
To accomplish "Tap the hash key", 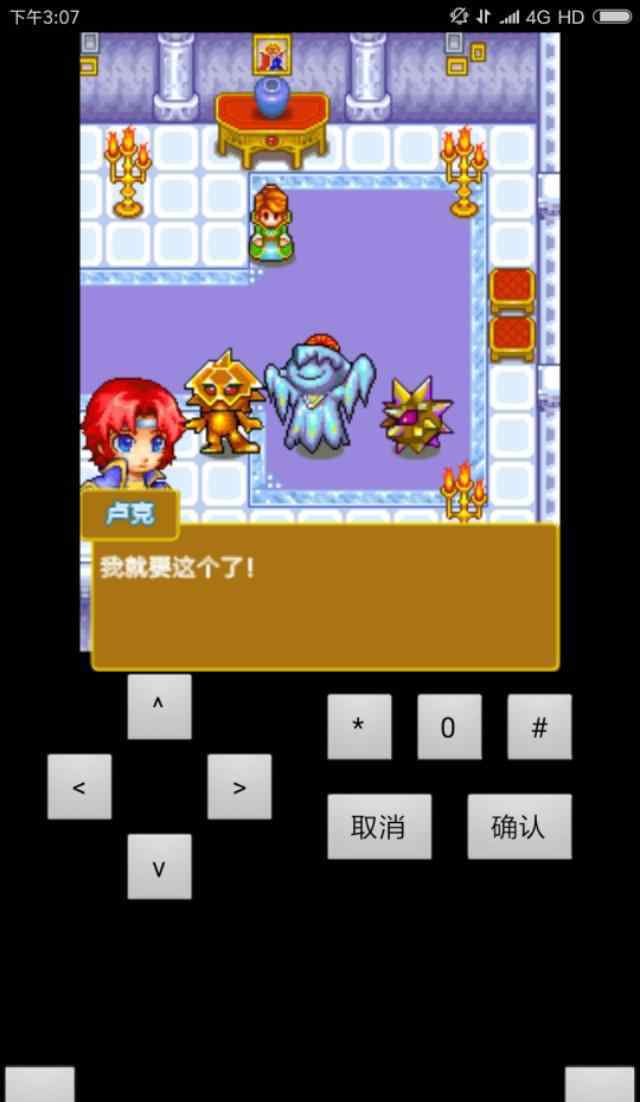I will pos(539,727).
